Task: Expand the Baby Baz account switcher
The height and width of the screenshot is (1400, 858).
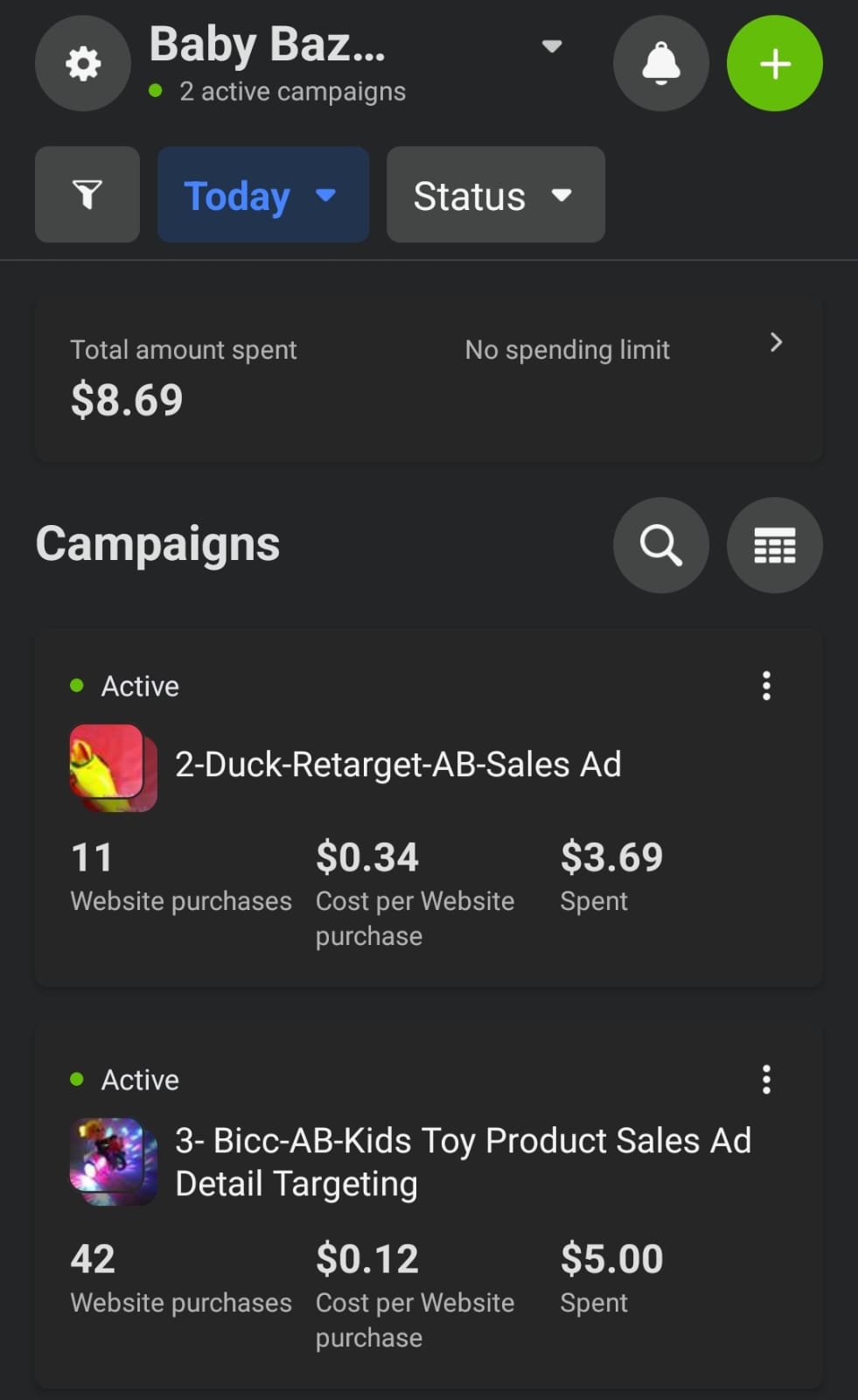Action: 552,46
